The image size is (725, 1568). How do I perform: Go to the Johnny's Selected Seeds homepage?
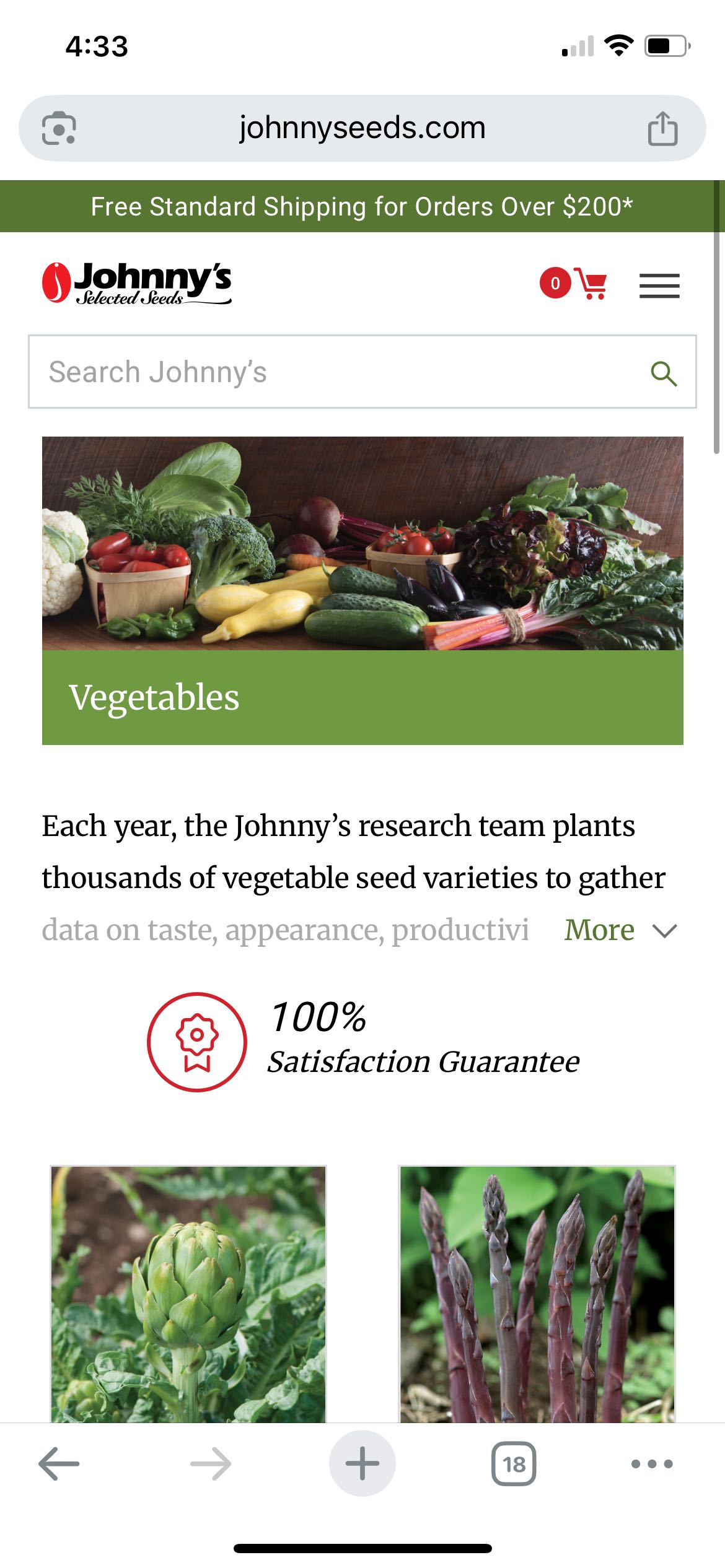137,284
